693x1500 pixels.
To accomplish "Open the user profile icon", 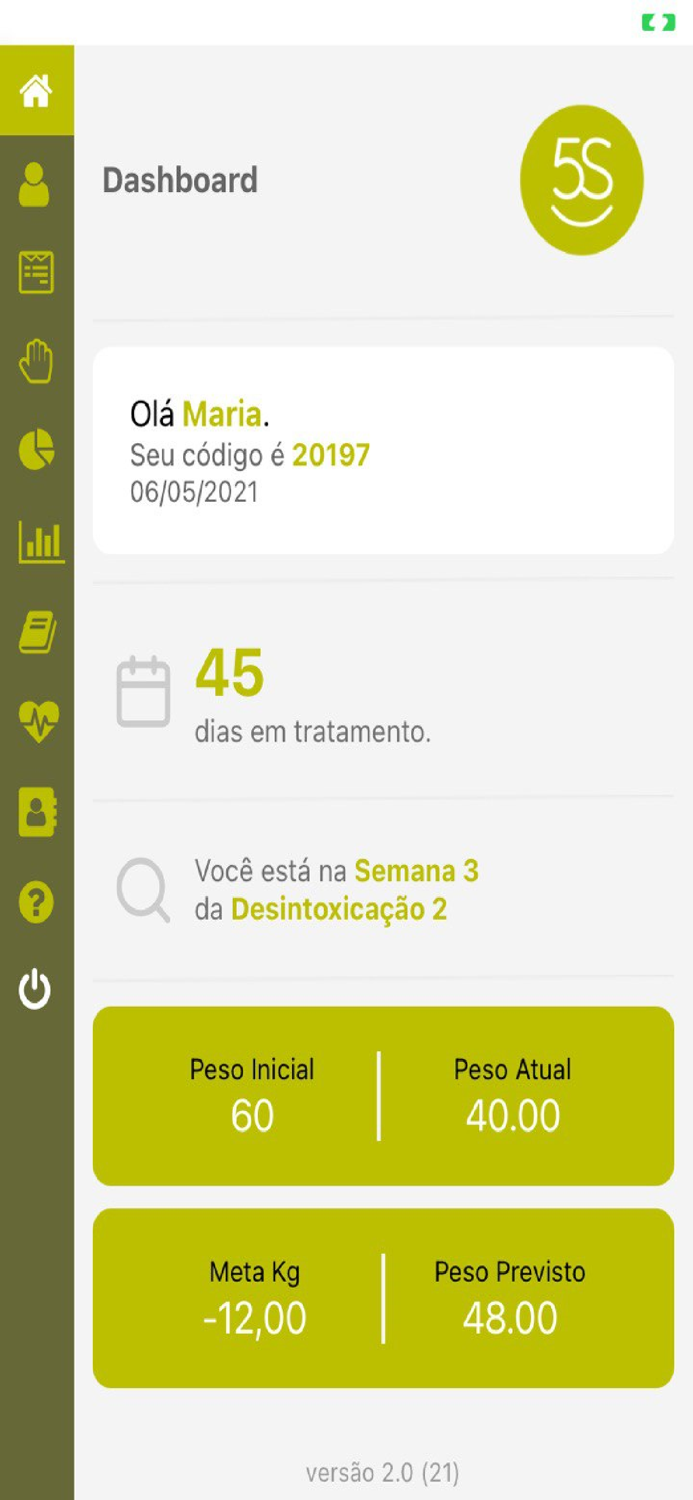I will click(x=35, y=185).
